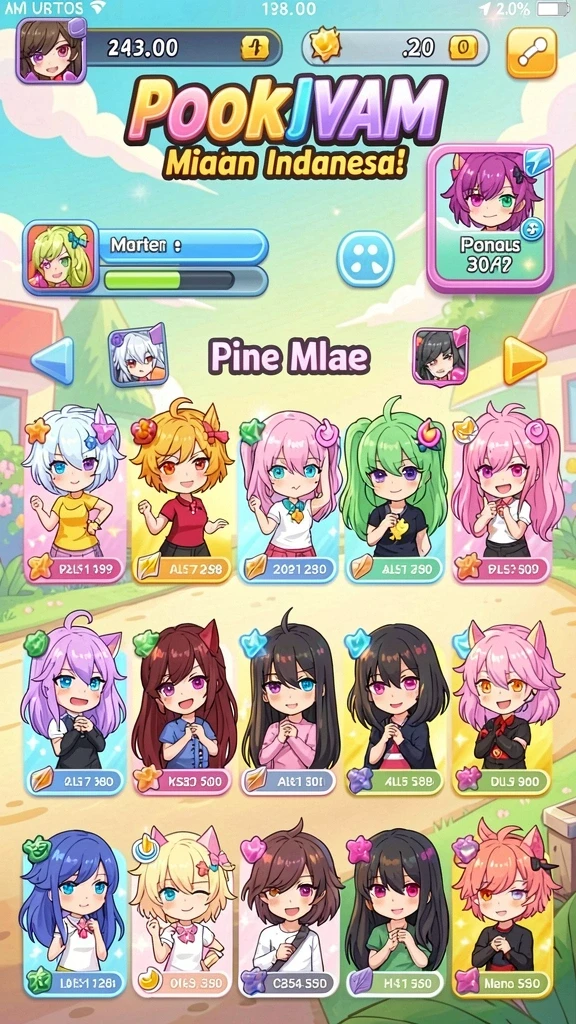
Task: Open the Ponaus 30A2 featured character card
Action: point(490,218)
